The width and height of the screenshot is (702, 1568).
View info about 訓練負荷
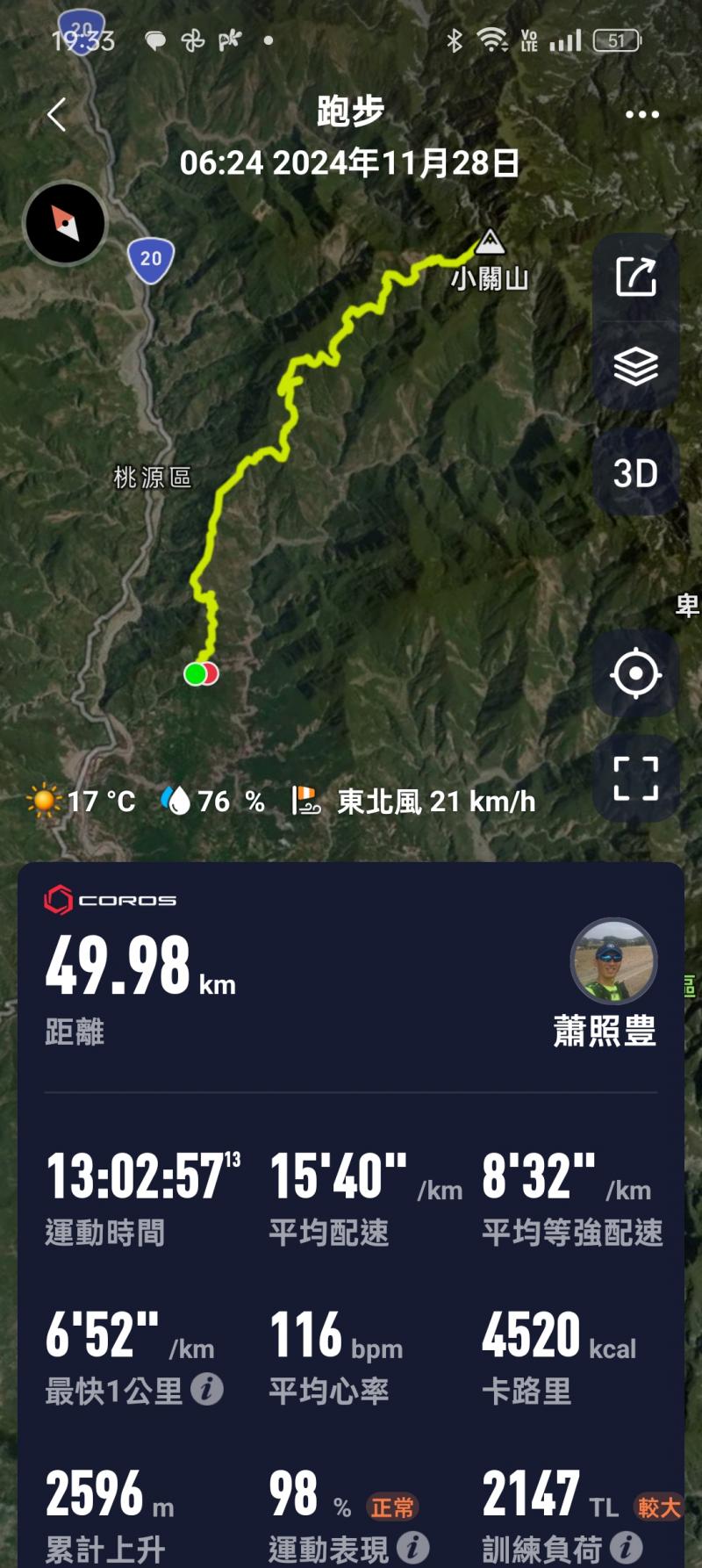click(x=627, y=1548)
